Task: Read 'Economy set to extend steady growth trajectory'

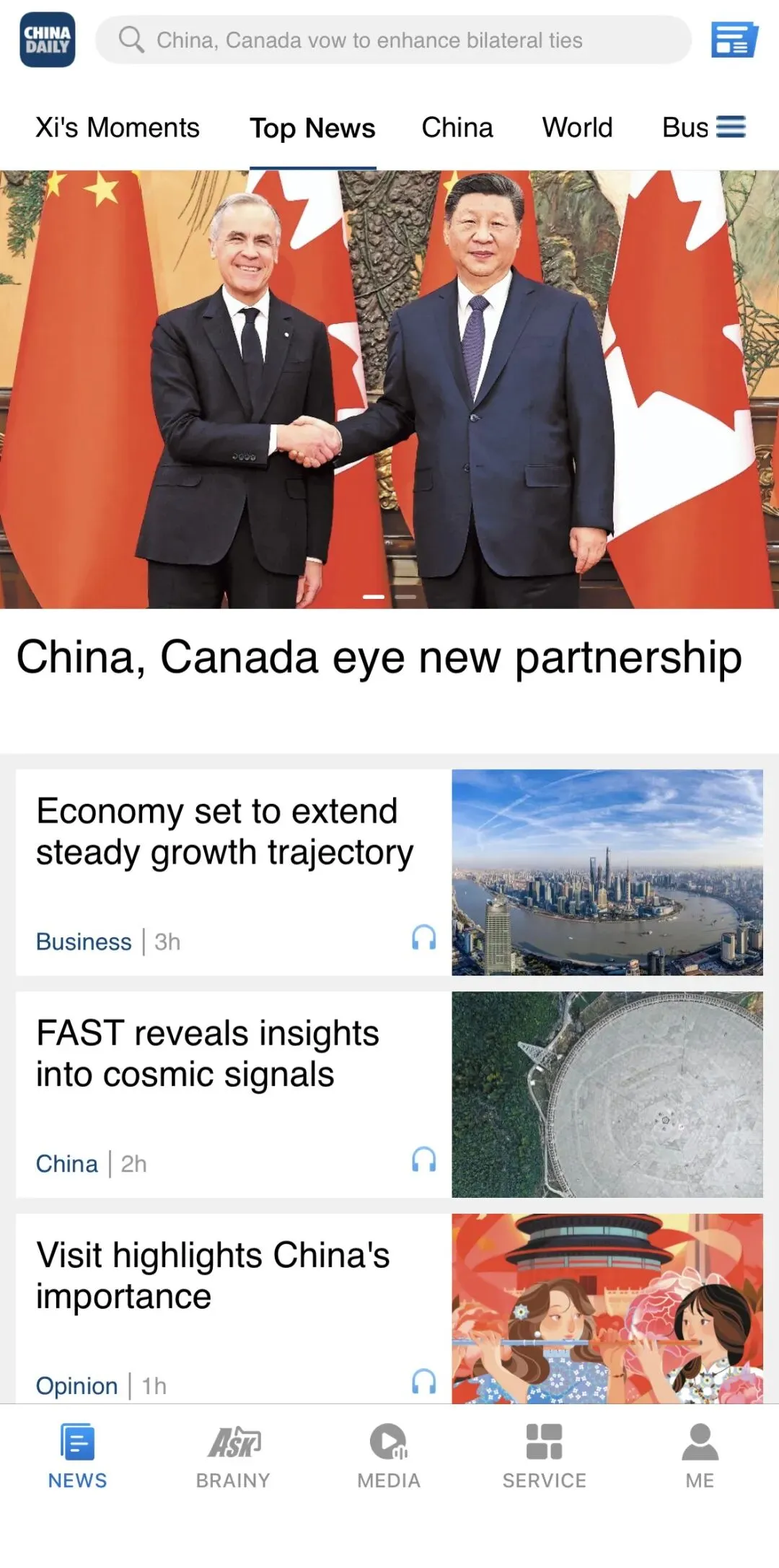Action: pos(225,832)
